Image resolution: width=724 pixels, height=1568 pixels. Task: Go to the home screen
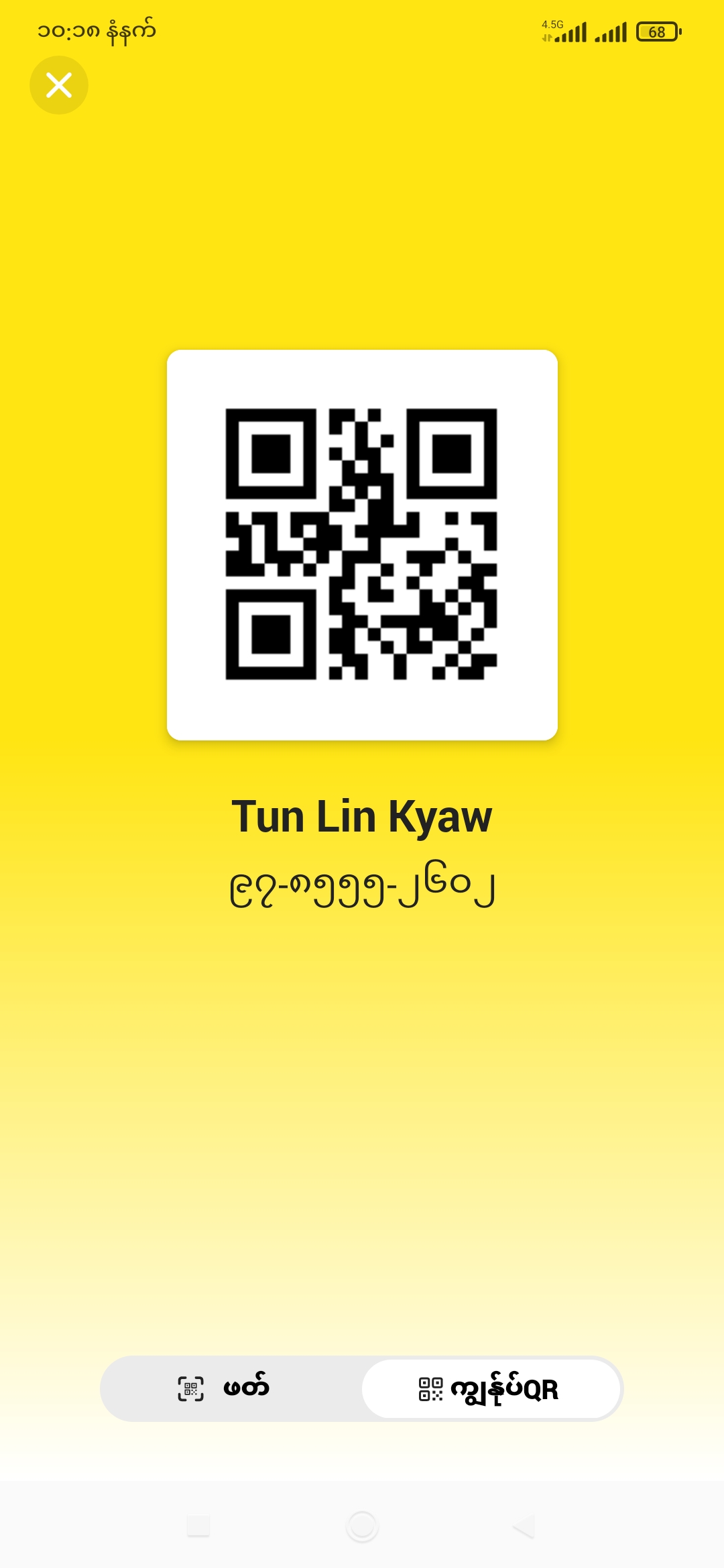click(362, 1526)
